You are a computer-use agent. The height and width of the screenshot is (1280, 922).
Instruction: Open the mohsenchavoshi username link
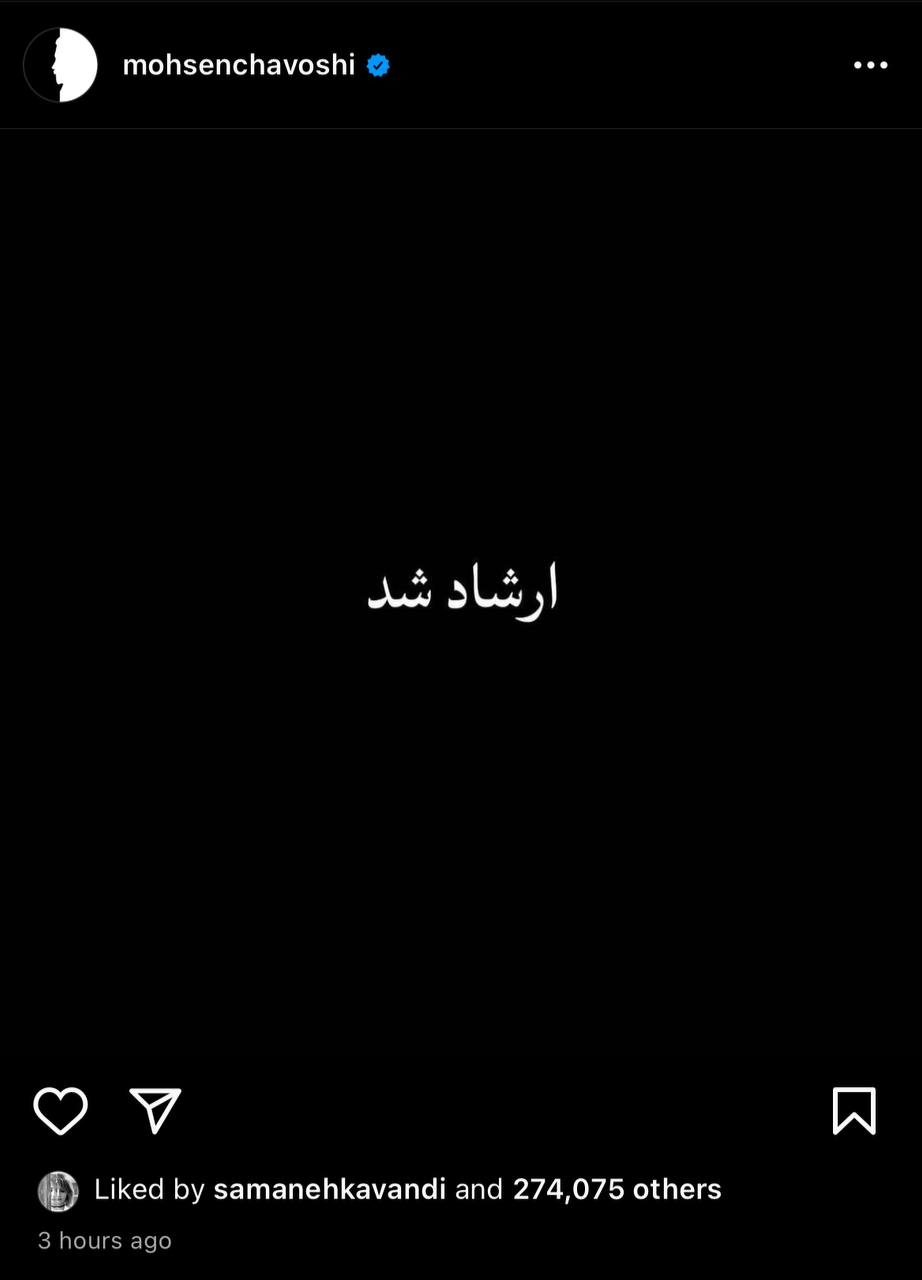(x=238, y=65)
